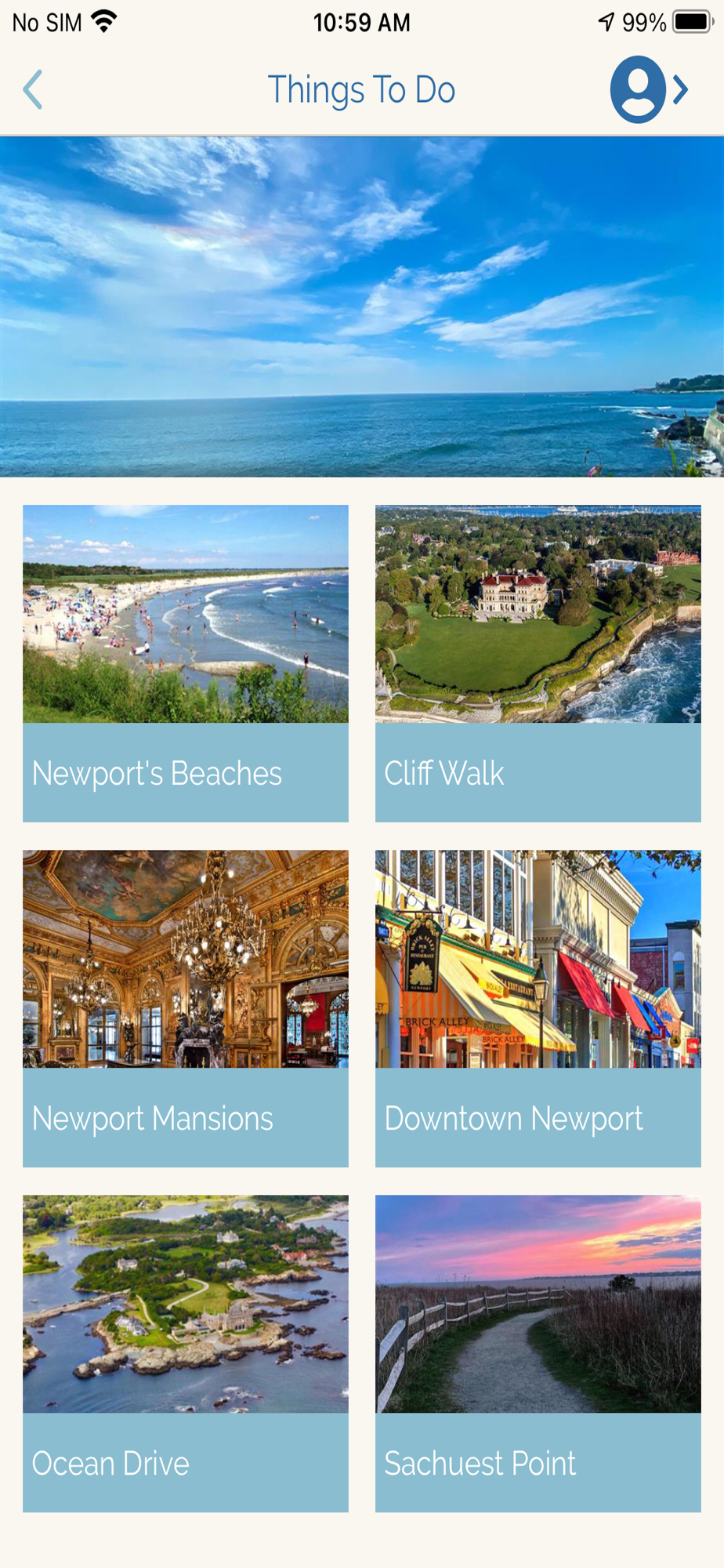
Task: Open Downtown Newport tile
Action: [x=538, y=1008]
